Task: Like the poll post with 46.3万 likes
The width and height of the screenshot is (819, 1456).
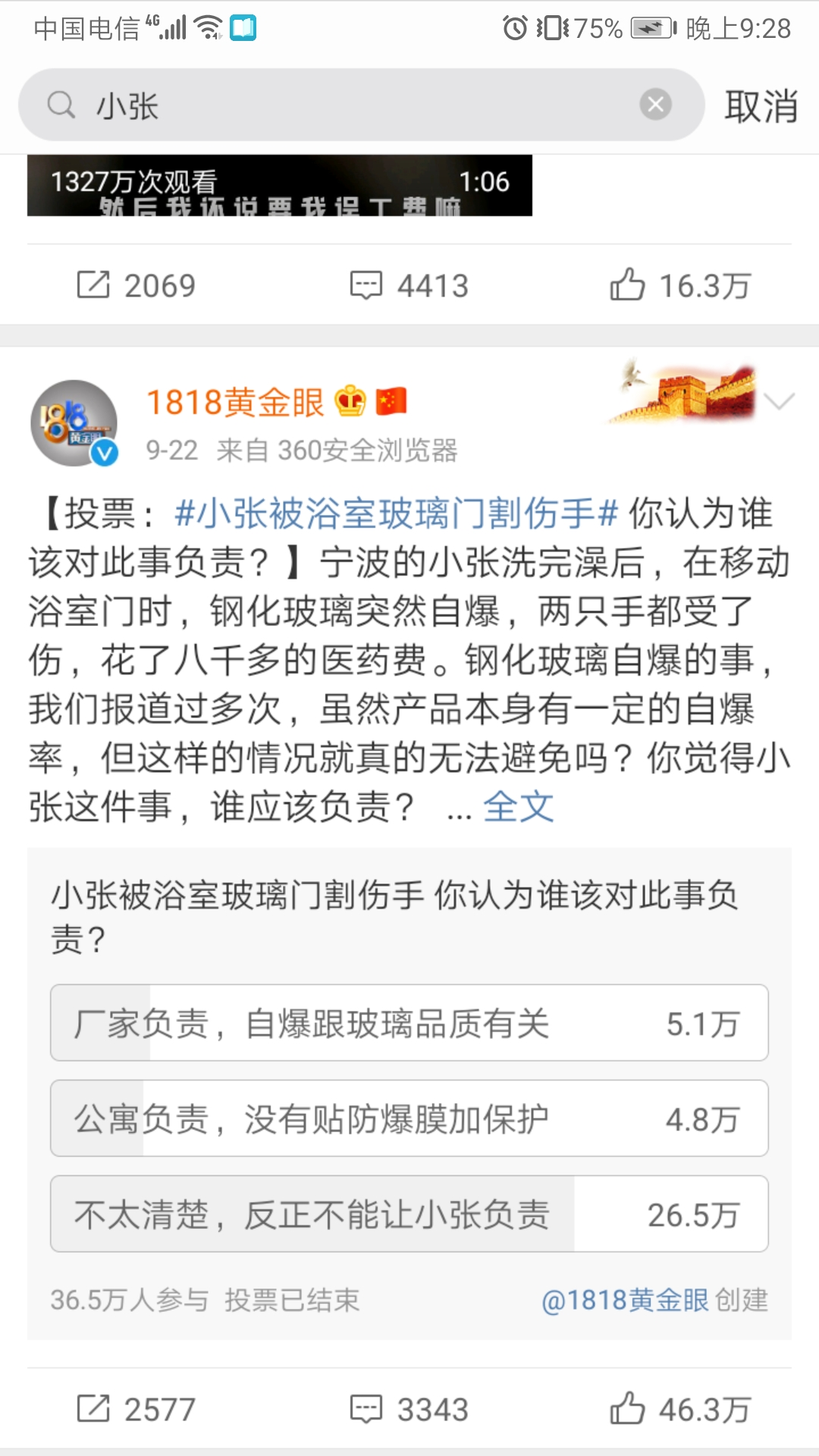Action: 680,1410
